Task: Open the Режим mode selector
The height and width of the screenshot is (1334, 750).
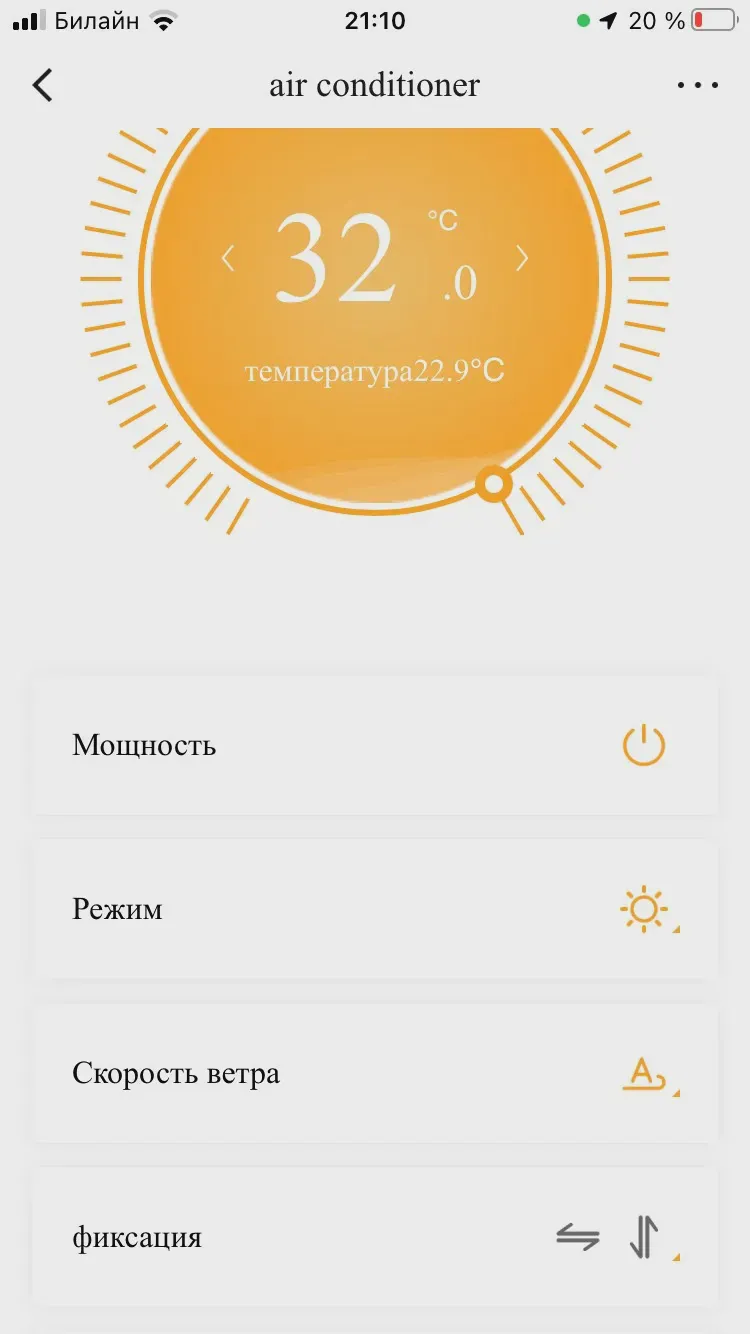Action: click(x=645, y=909)
